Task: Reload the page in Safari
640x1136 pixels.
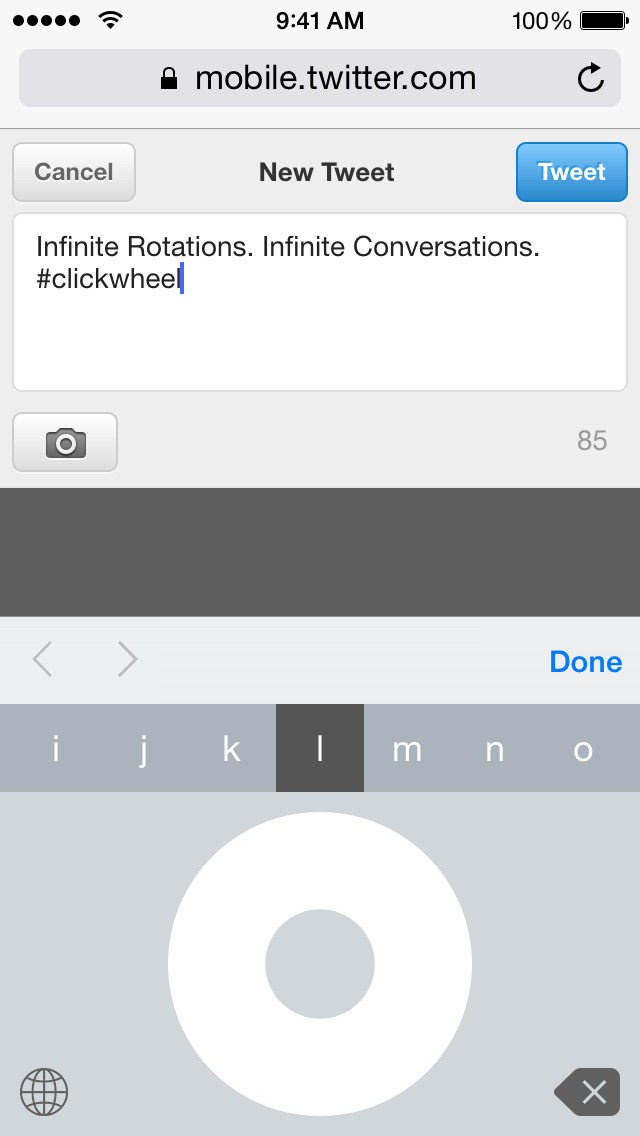Action: 592,78
